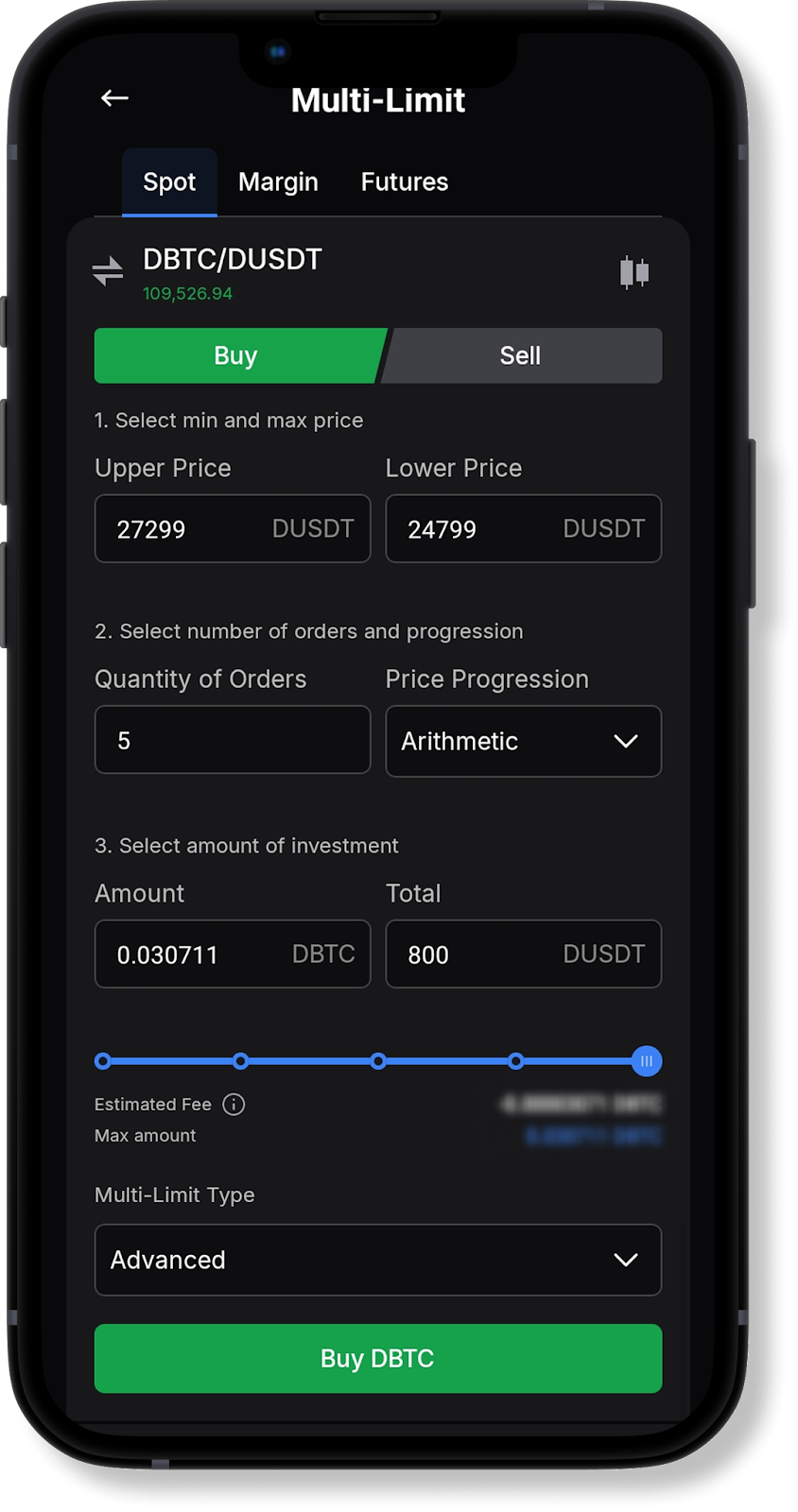
Task: Open the Price Progression dropdown showing Arithmetic
Action: [x=523, y=742]
